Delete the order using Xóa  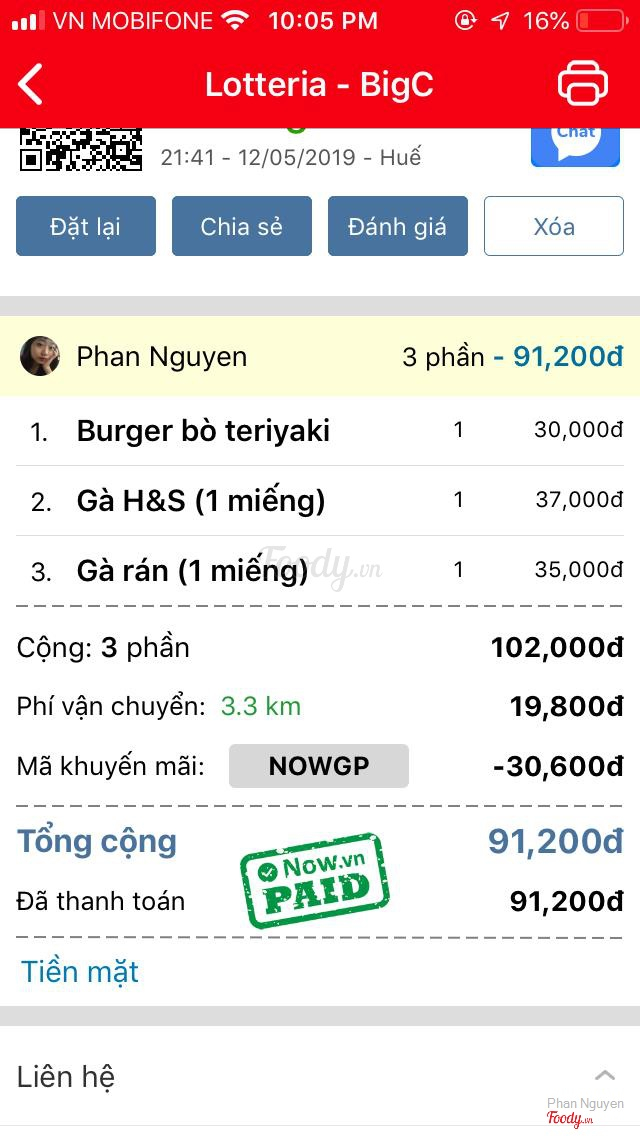point(554,226)
